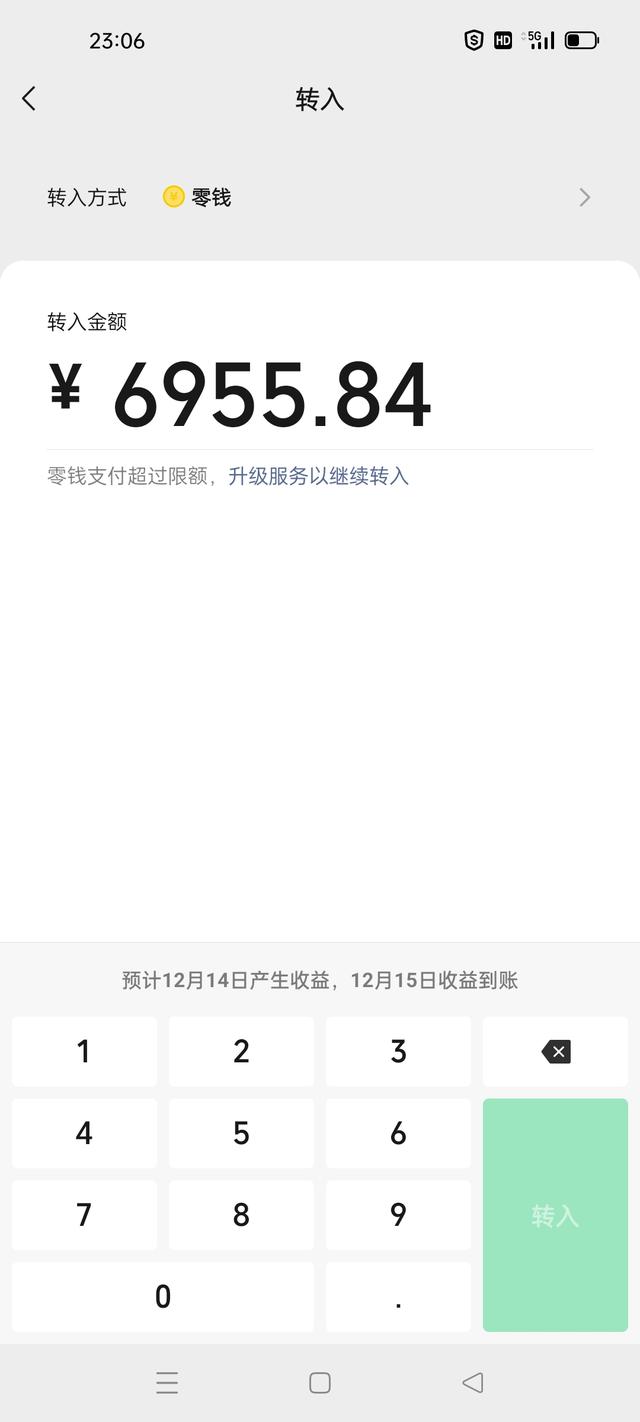640x1422 pixels.
Task: Enter digit 1 on the keypad
Action: click(84, 1051)
